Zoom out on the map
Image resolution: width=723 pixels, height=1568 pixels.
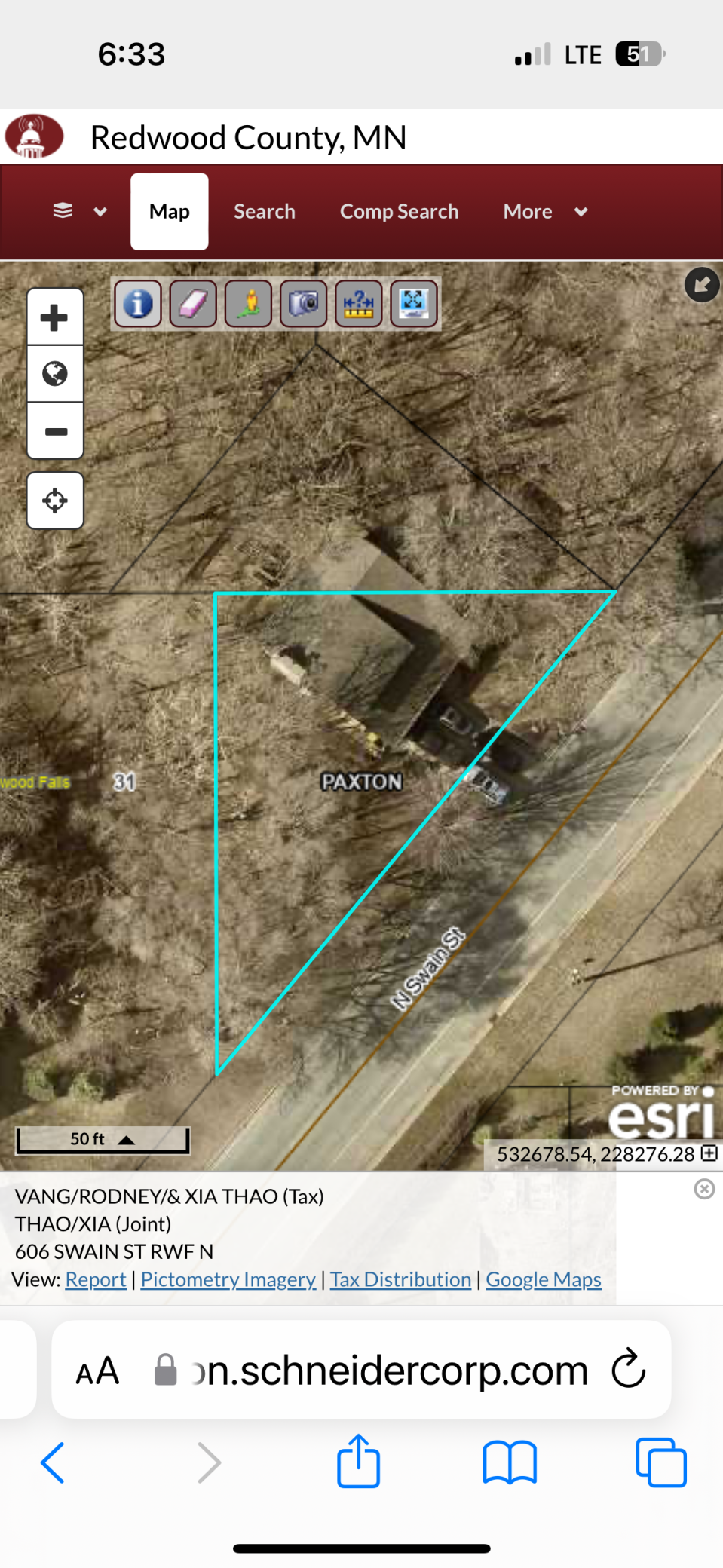coord(54,431)
